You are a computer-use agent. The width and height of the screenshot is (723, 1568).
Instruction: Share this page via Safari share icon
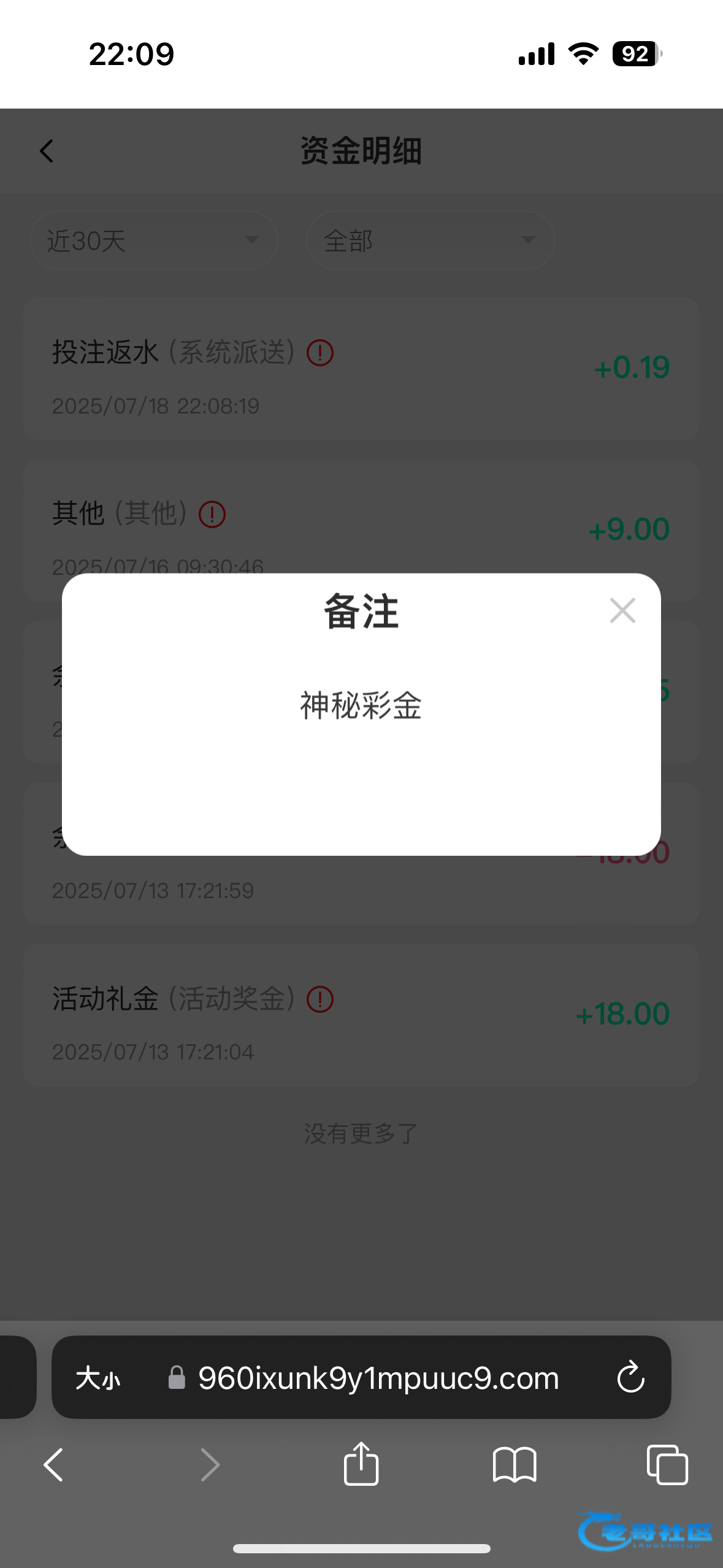[x=361, y=1463]
